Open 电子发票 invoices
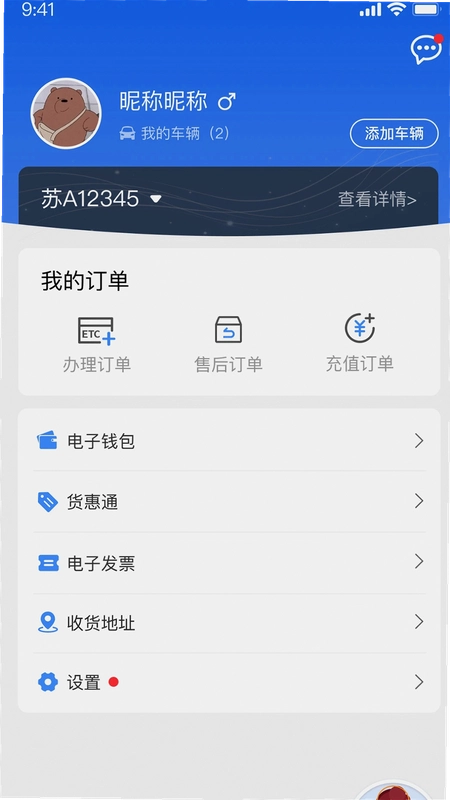This screenshot has width=450, height=800. pyautogui.click(x=229, y=563)
